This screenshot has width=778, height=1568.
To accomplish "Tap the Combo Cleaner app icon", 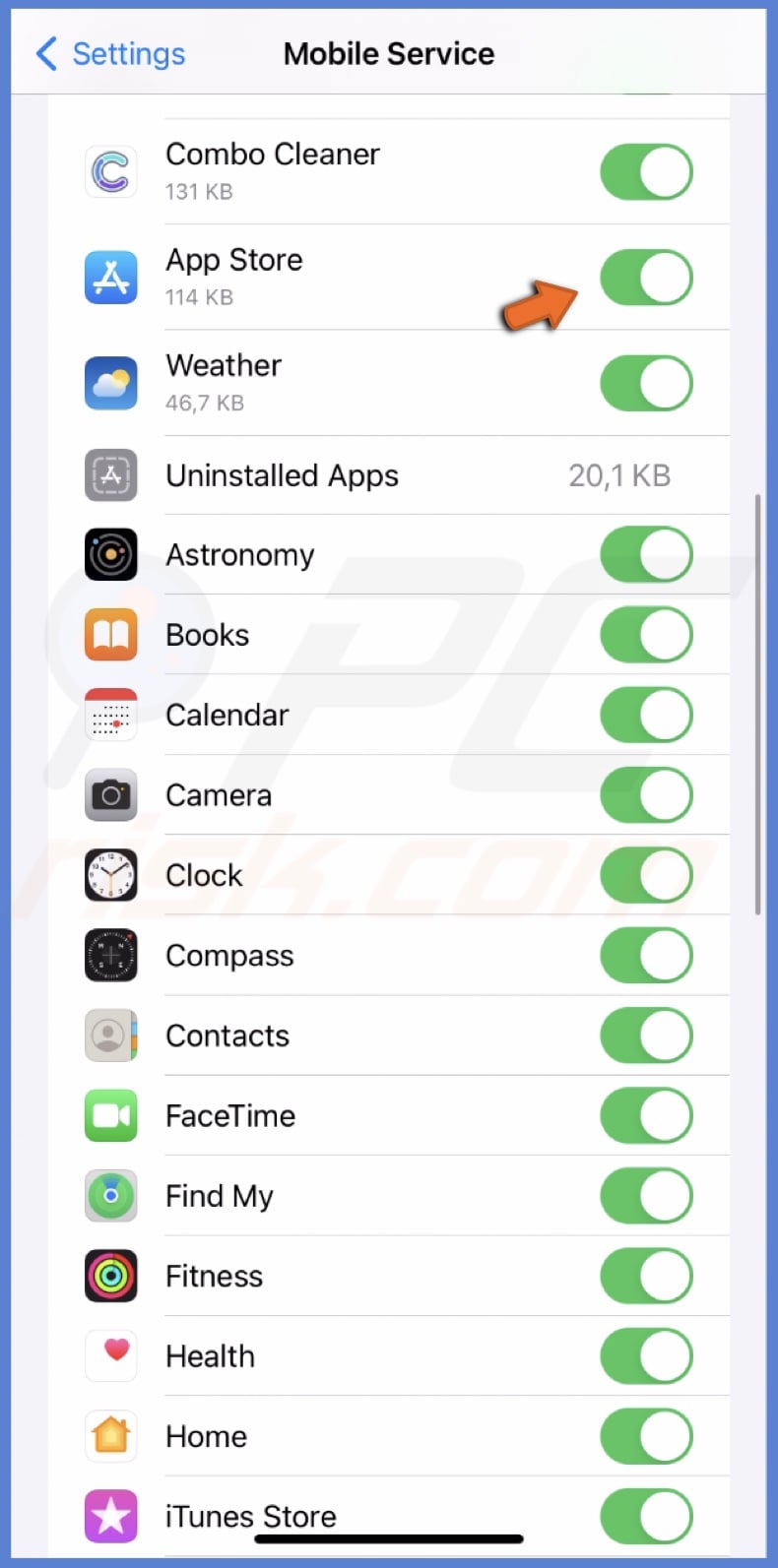I will click(110, 170).
